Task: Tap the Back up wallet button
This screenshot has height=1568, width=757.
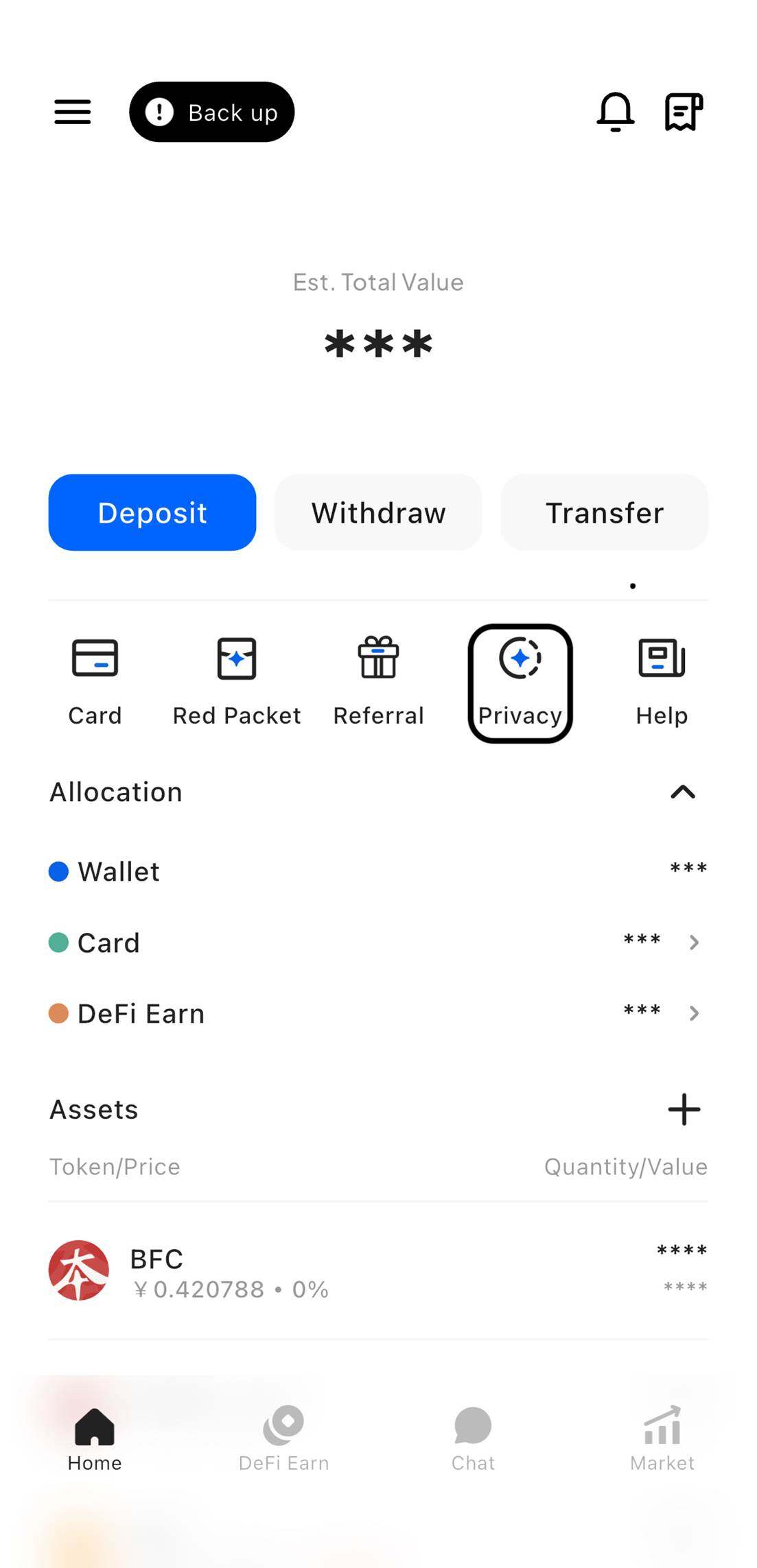Action: click(x=211, y=112)
